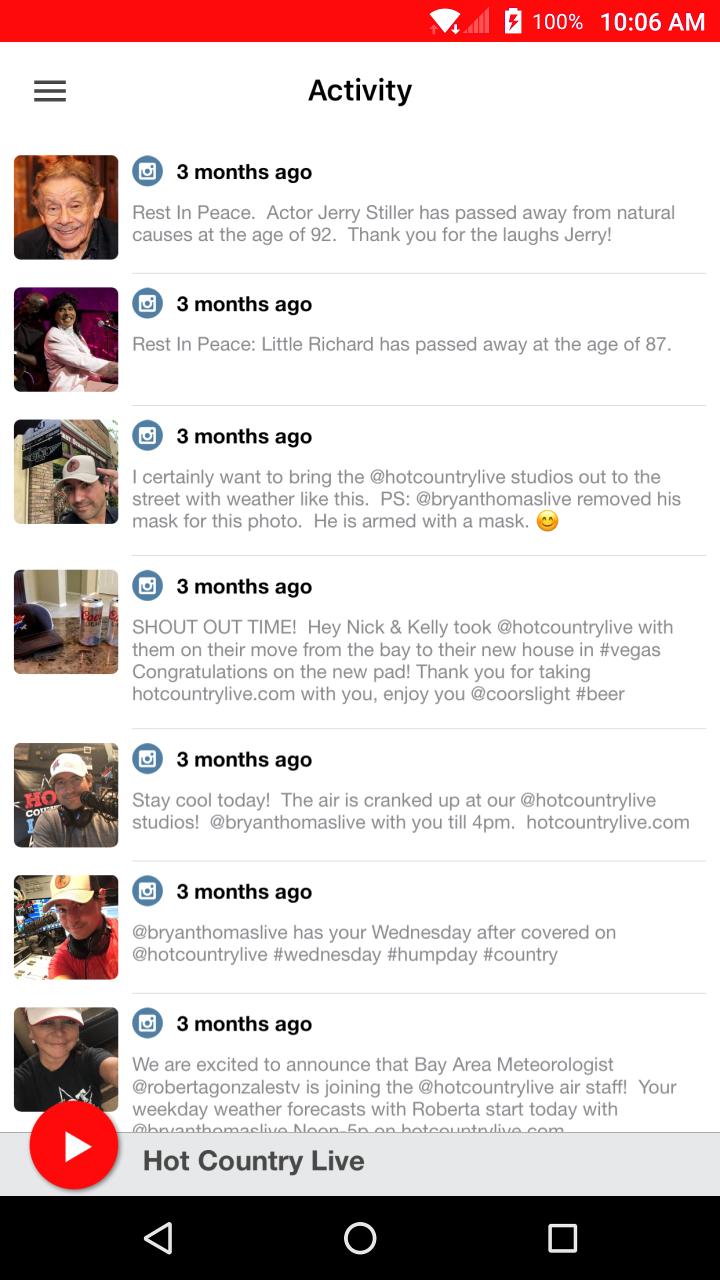Open the hamburger navigation menu
This screenshot has width=720, height=1280.
(50, 91)
